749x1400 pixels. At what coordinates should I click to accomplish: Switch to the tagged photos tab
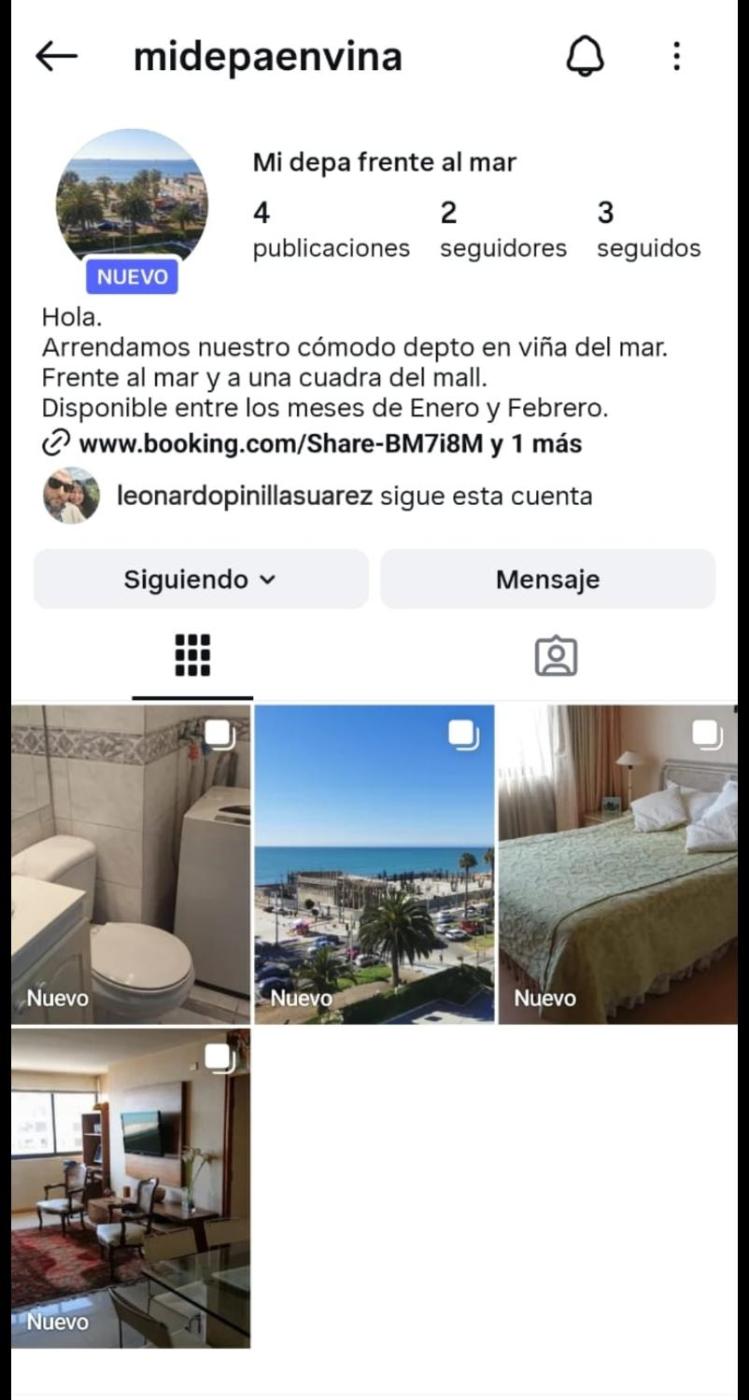pos(556,656)
